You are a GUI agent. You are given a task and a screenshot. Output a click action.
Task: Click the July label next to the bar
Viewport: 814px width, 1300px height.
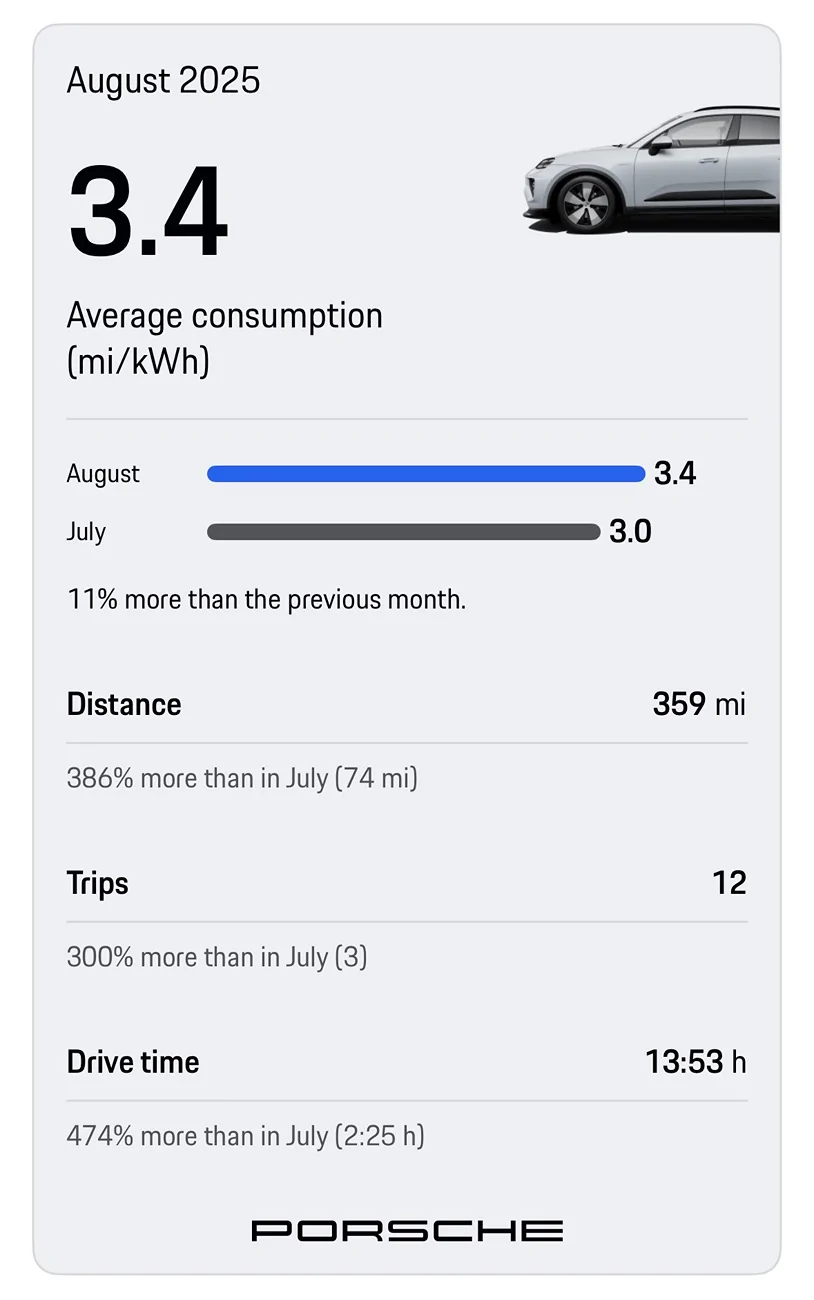coord(86,531)
